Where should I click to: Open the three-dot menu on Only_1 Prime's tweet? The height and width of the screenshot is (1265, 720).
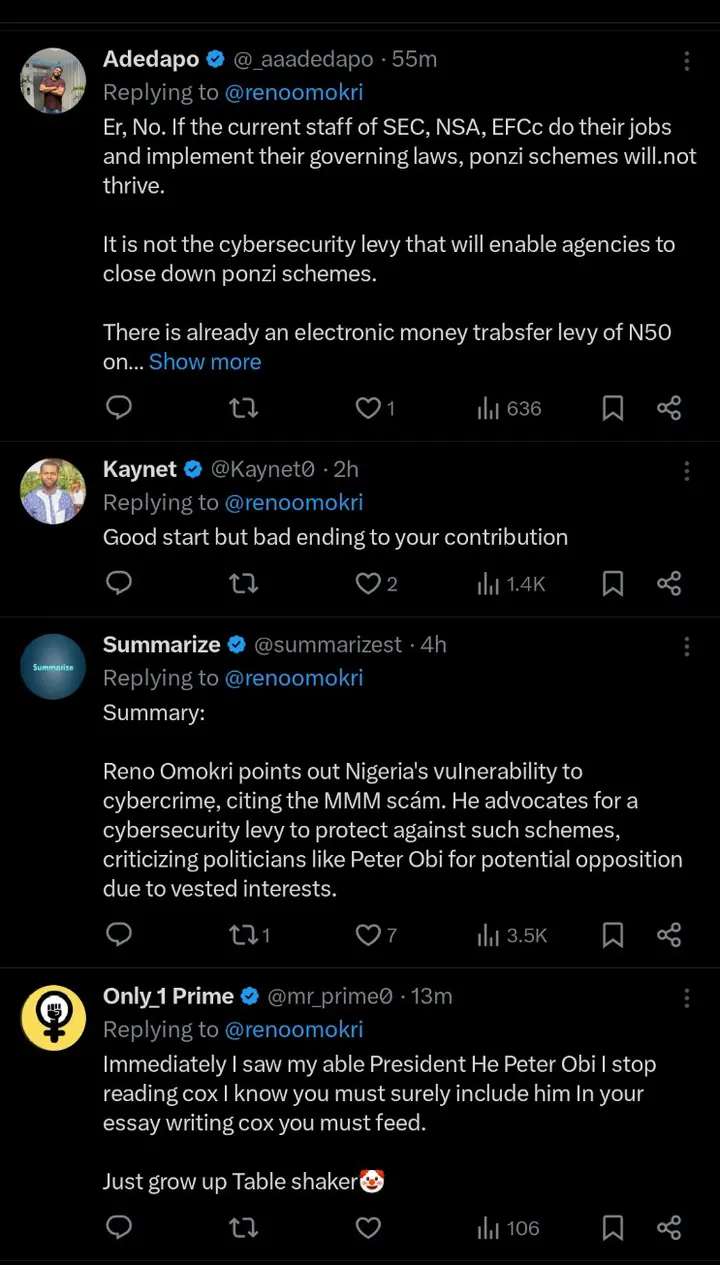pyautogui.click(x=687, y=998)
